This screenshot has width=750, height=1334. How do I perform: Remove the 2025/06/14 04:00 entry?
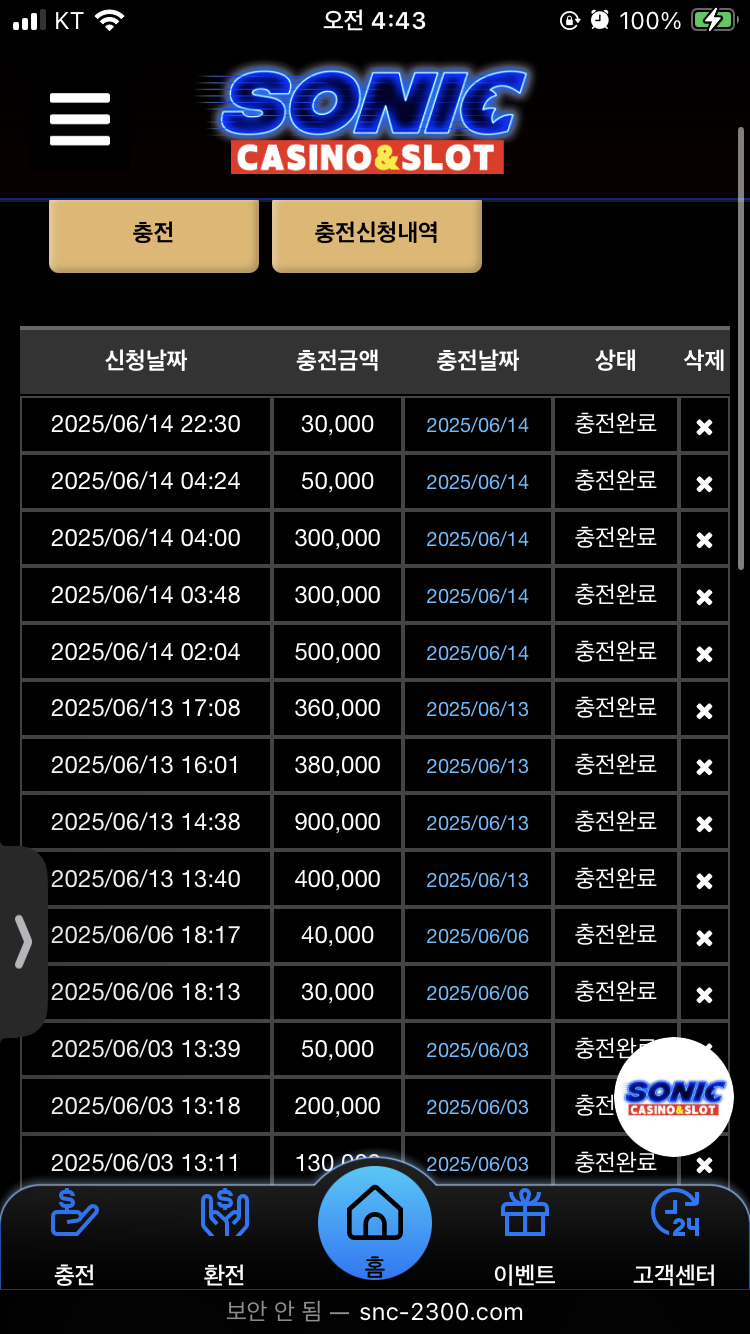tap(704, 540)
